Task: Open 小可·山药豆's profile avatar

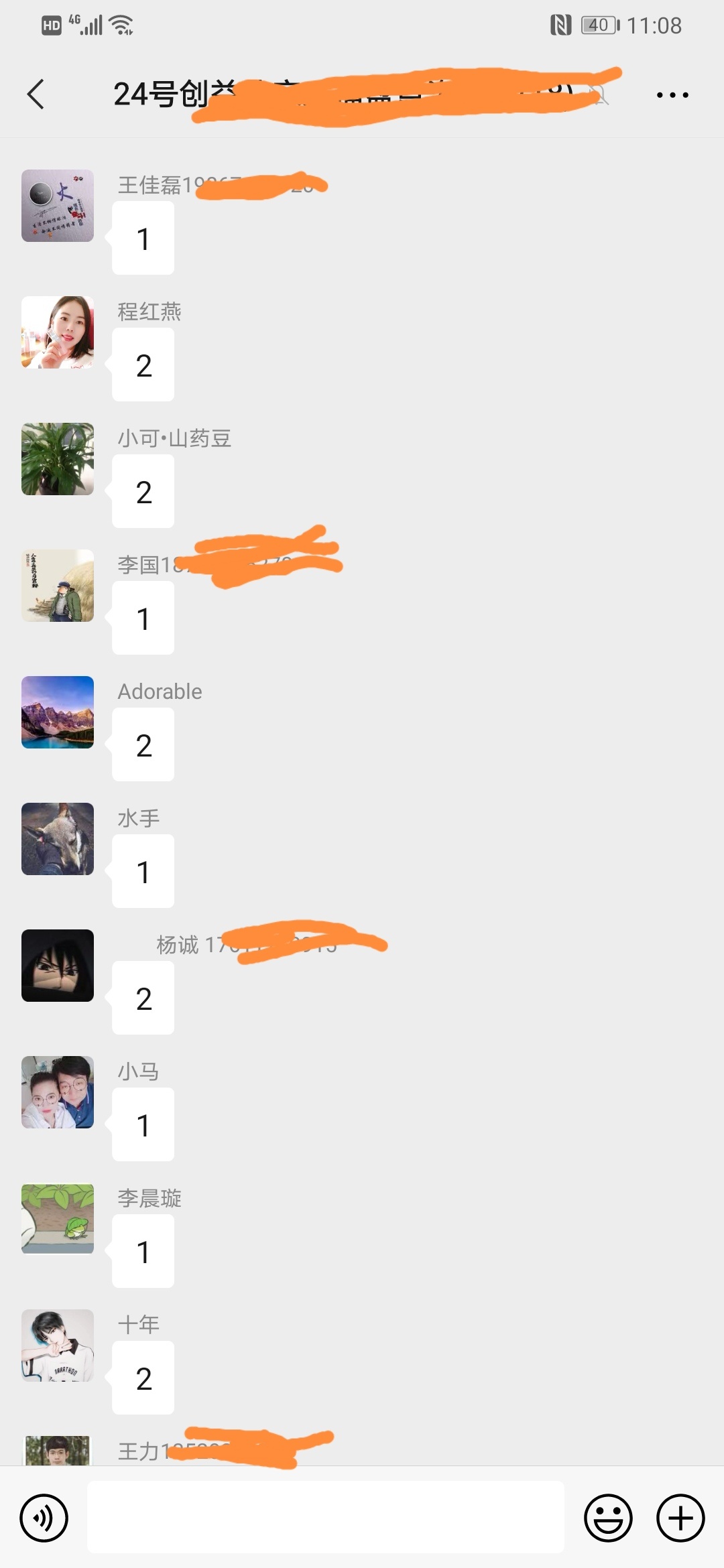Action: [x=58, y=459]
